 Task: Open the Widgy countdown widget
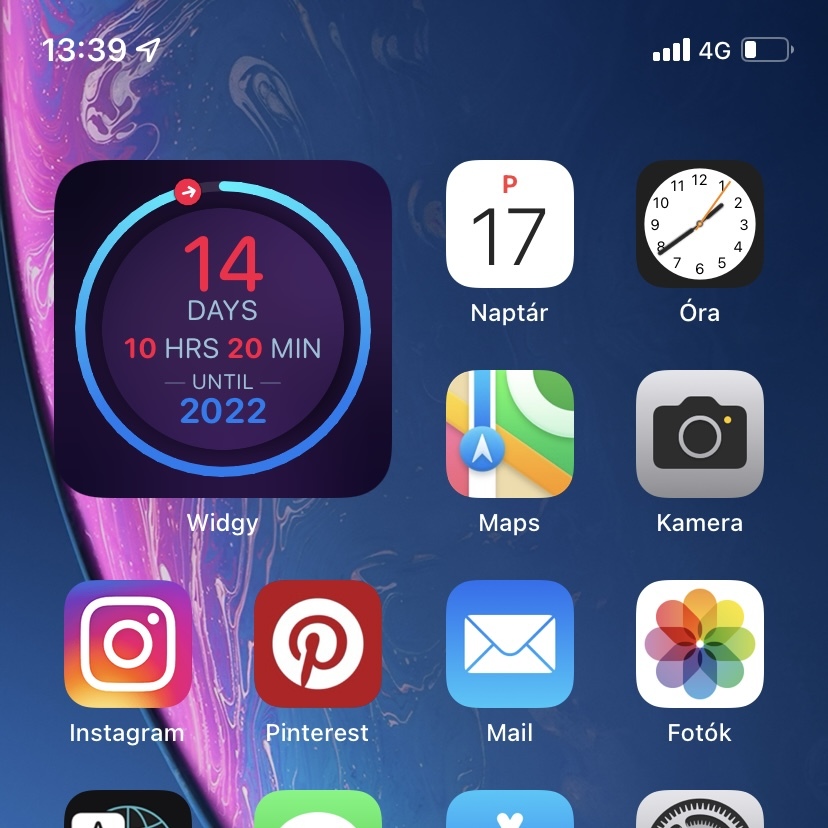(222, 328)
